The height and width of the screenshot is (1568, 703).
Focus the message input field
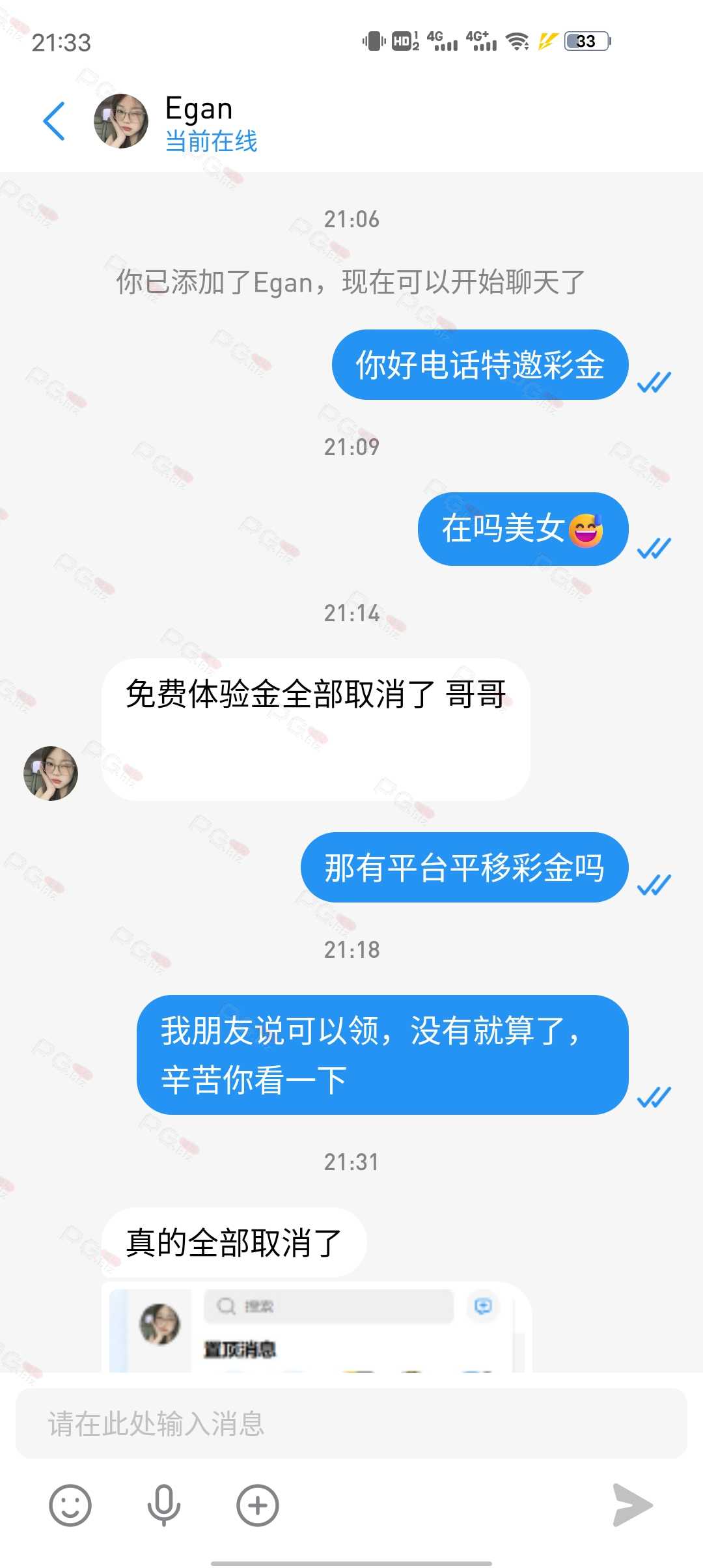351,1423
